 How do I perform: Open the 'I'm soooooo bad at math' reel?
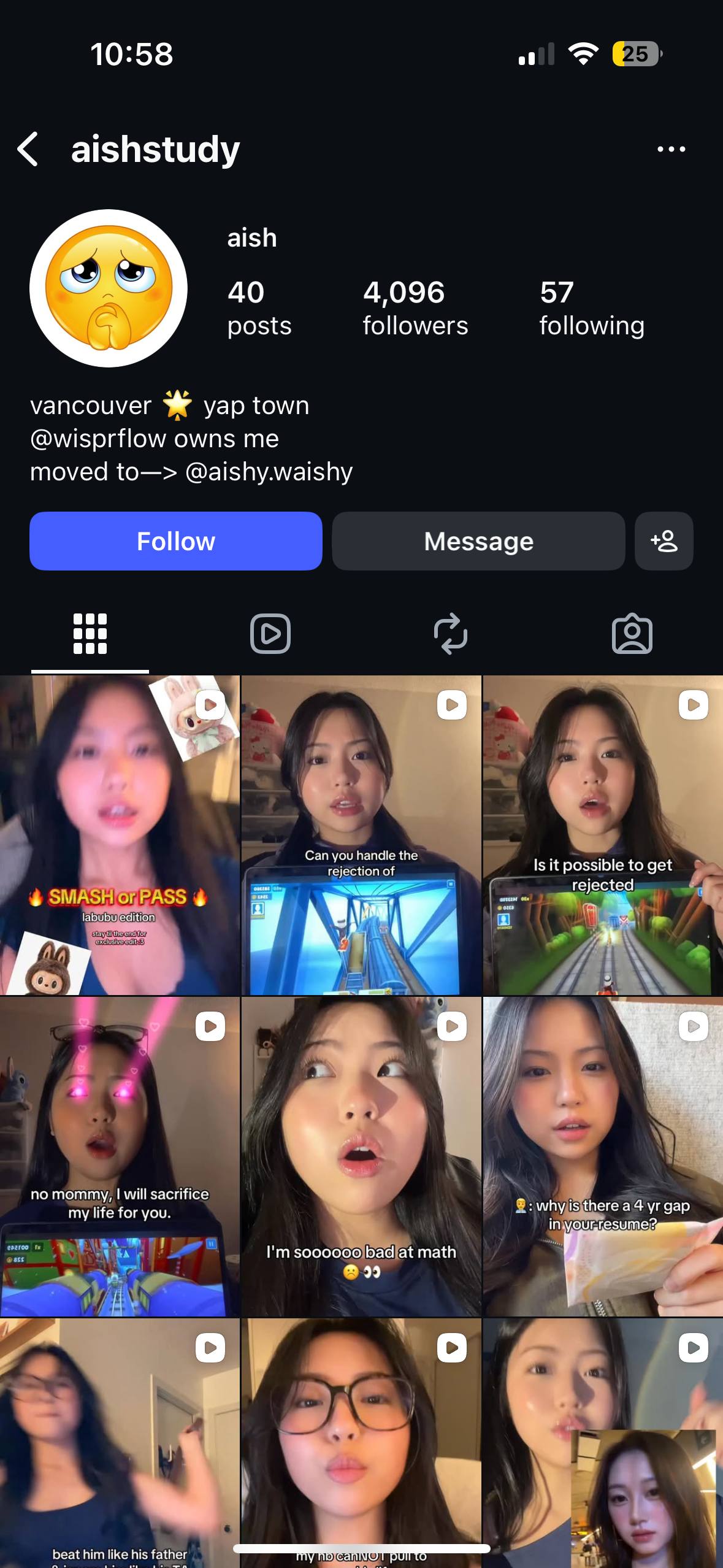(361, 1156)
